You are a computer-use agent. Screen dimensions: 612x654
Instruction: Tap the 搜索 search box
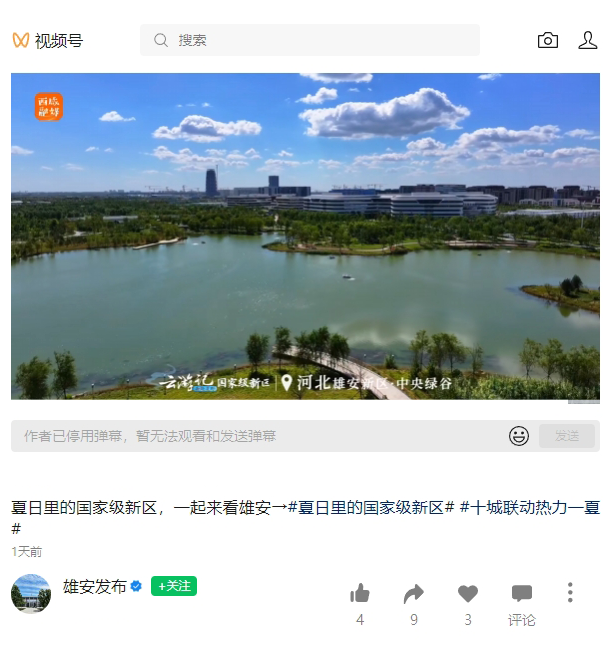(x=310, y=40)
